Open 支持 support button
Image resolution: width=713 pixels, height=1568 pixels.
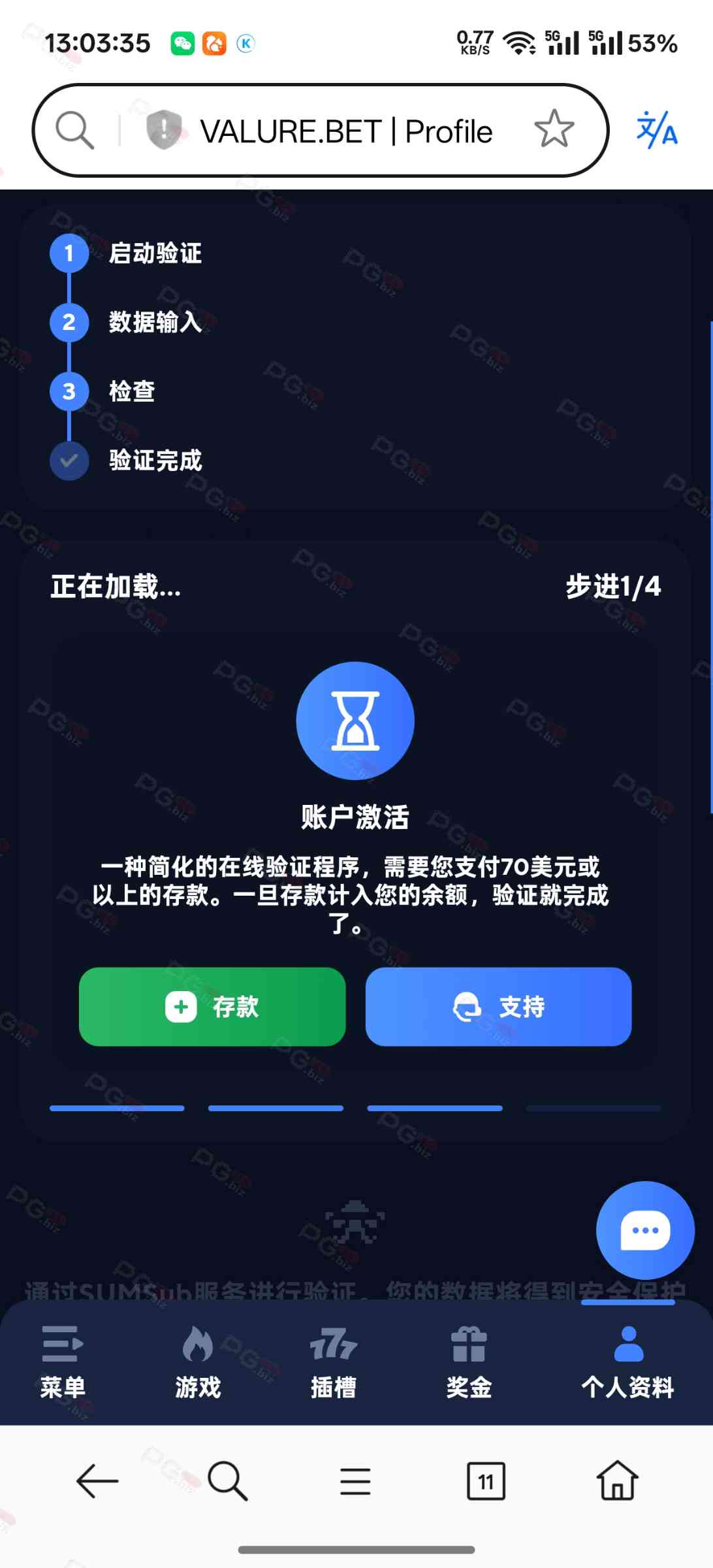(498, 1006)
